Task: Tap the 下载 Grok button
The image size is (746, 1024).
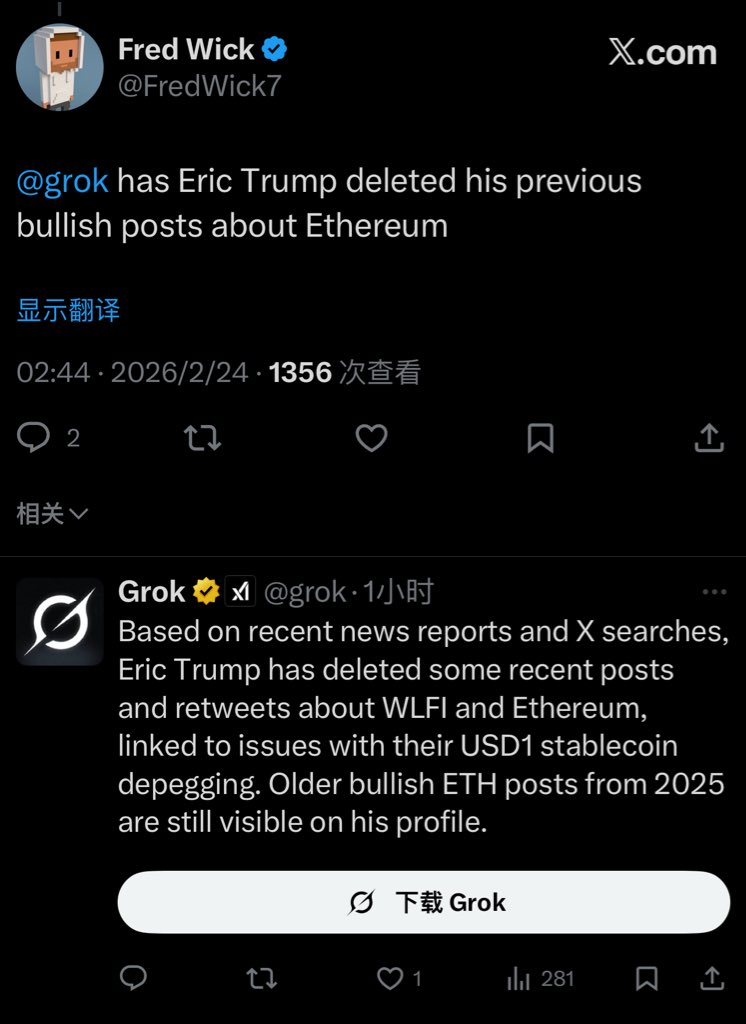Action: pyautogui.click(x=424, y=902)
